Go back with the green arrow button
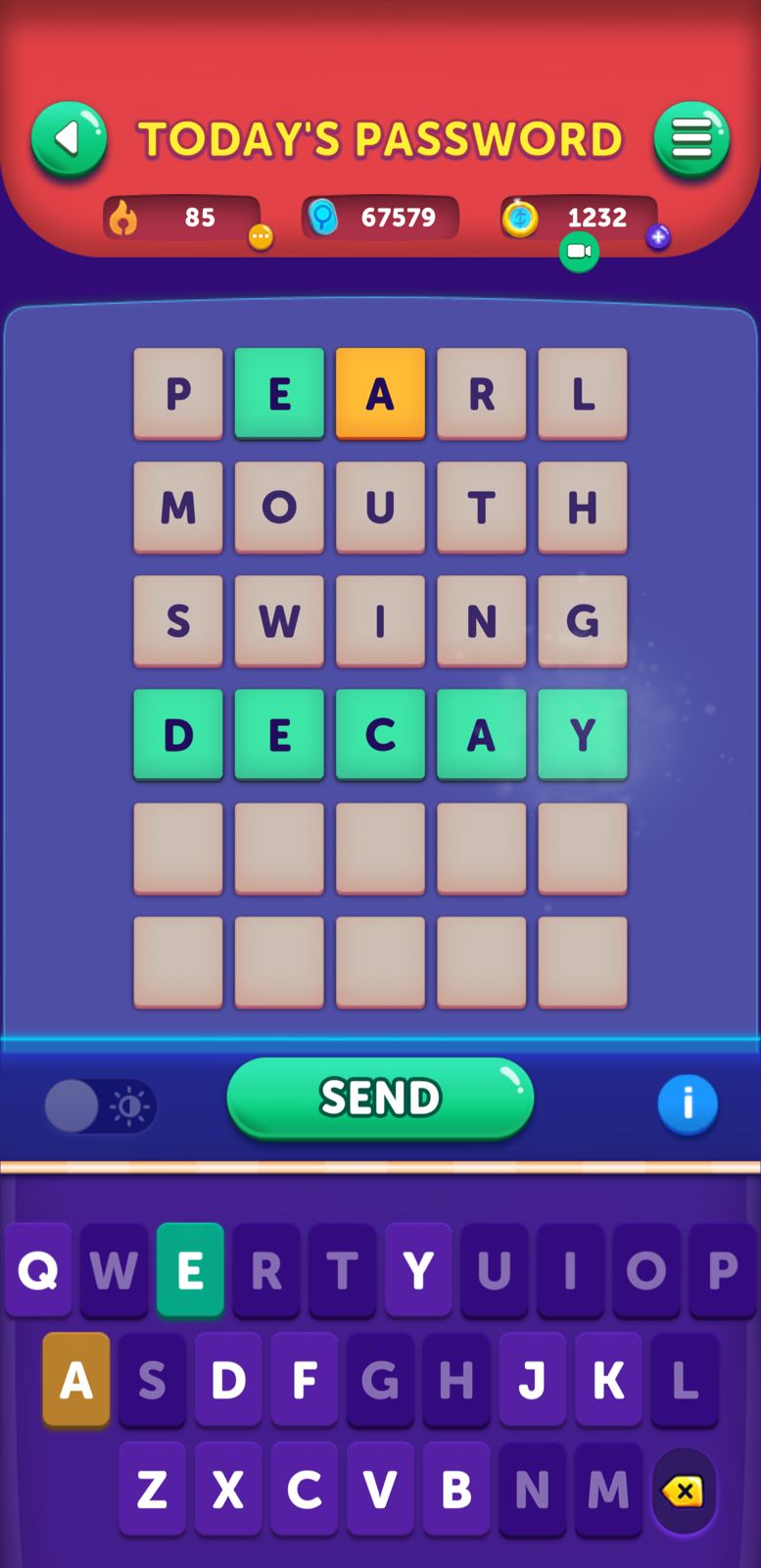 [69, 140]
